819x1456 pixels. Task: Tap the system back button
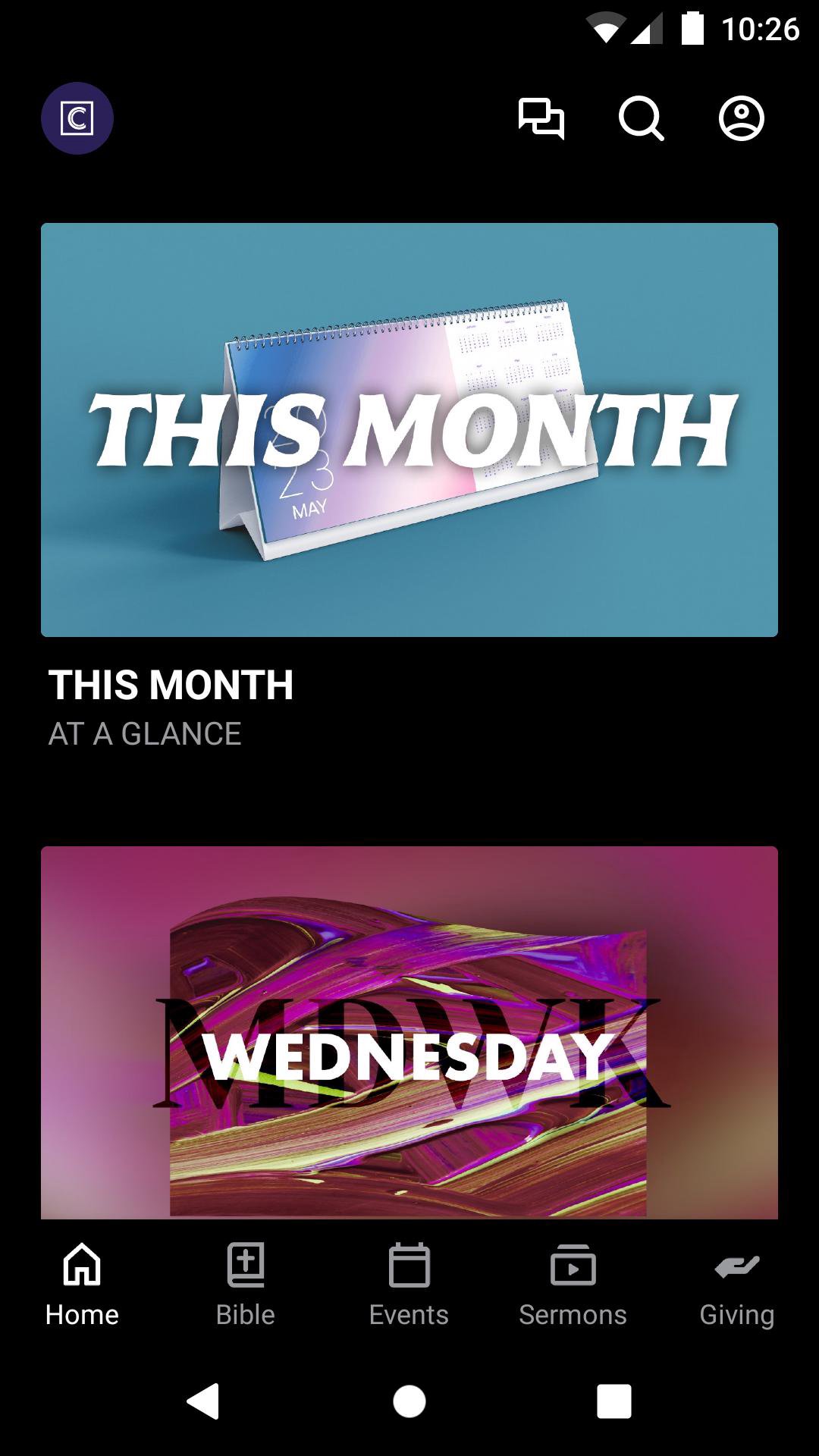pyautogui.click(x=203, y=1401)
